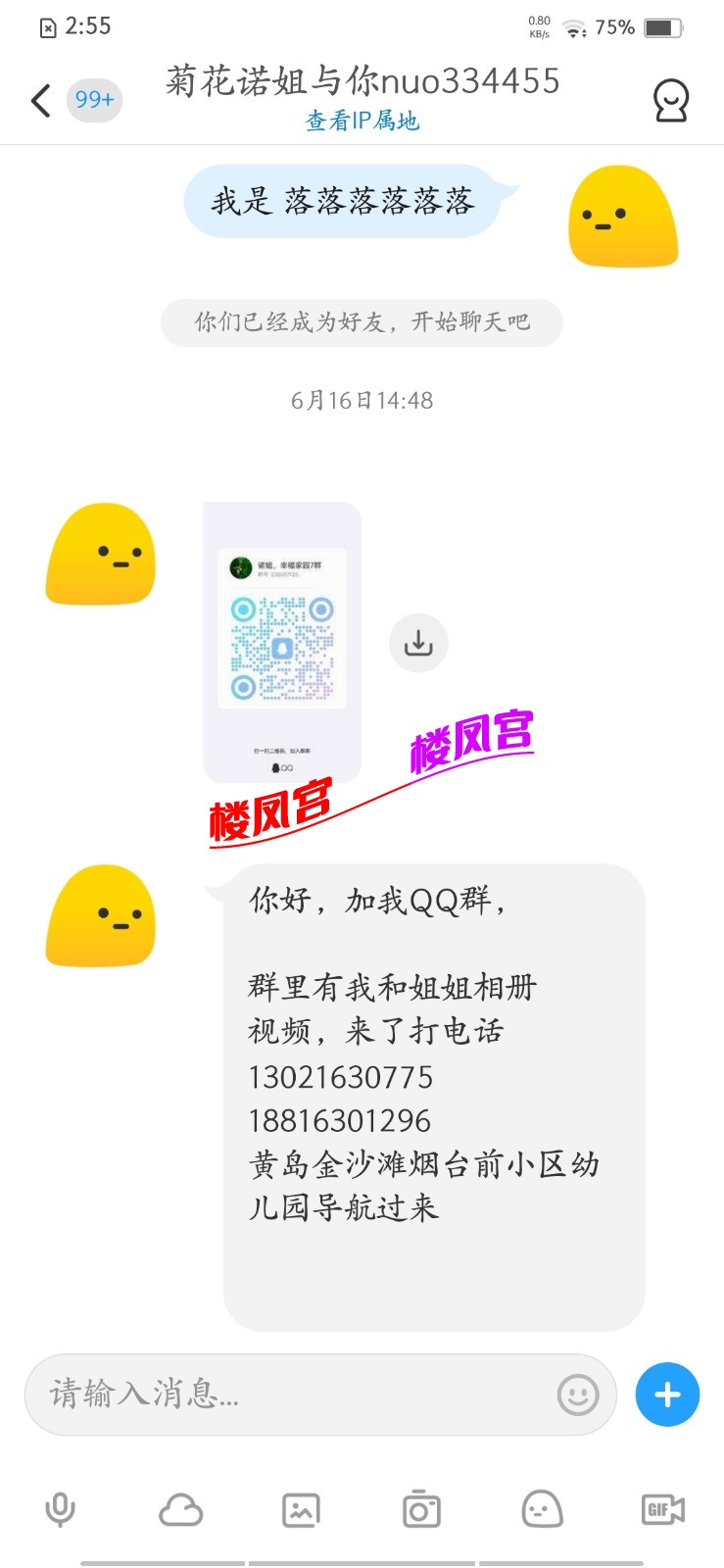
Task: Open the emoji smiley inside the message box
Action: click(x=579, y=1395)
